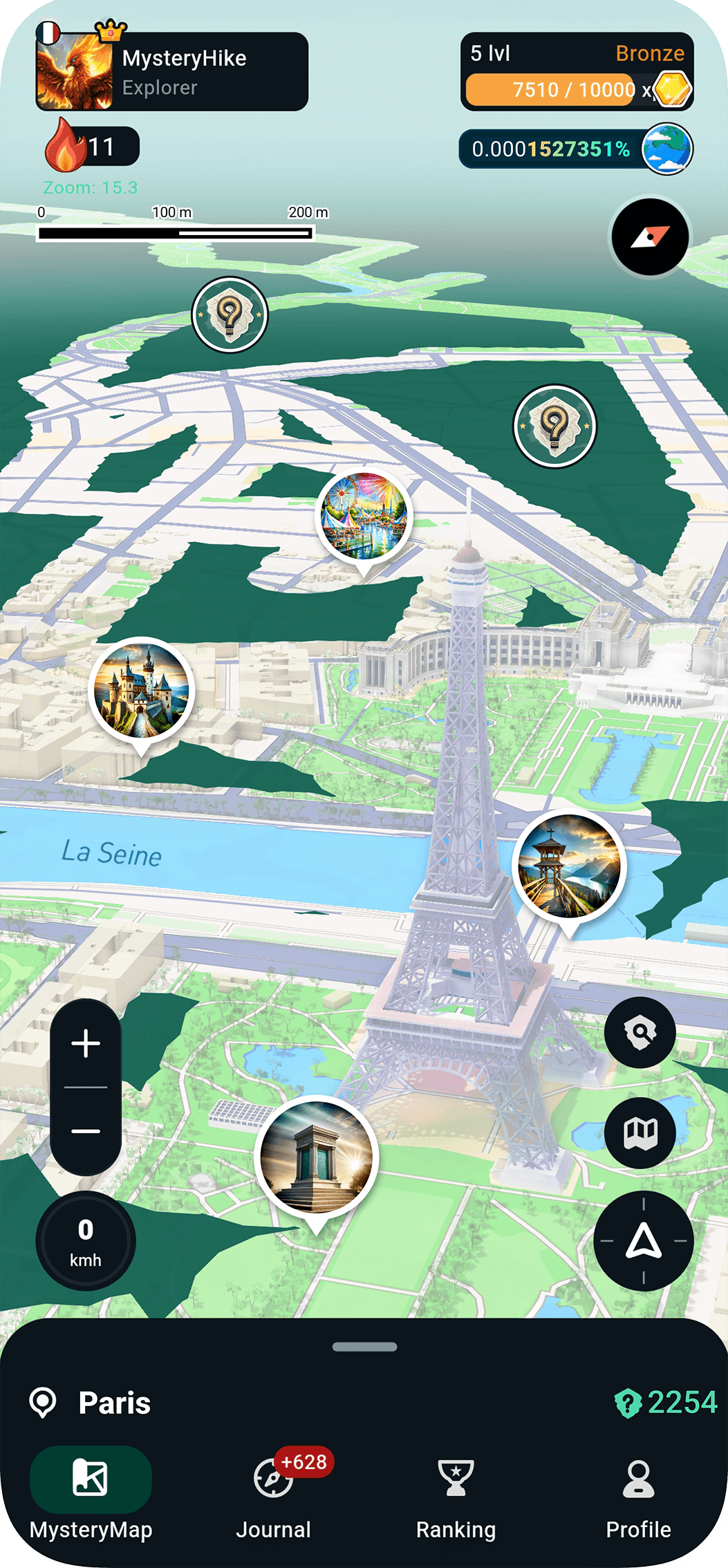The height and width of the screenshot is (1568, 728).
Task: Open the stone monument landmark marker
Action: pos(317,1157)
